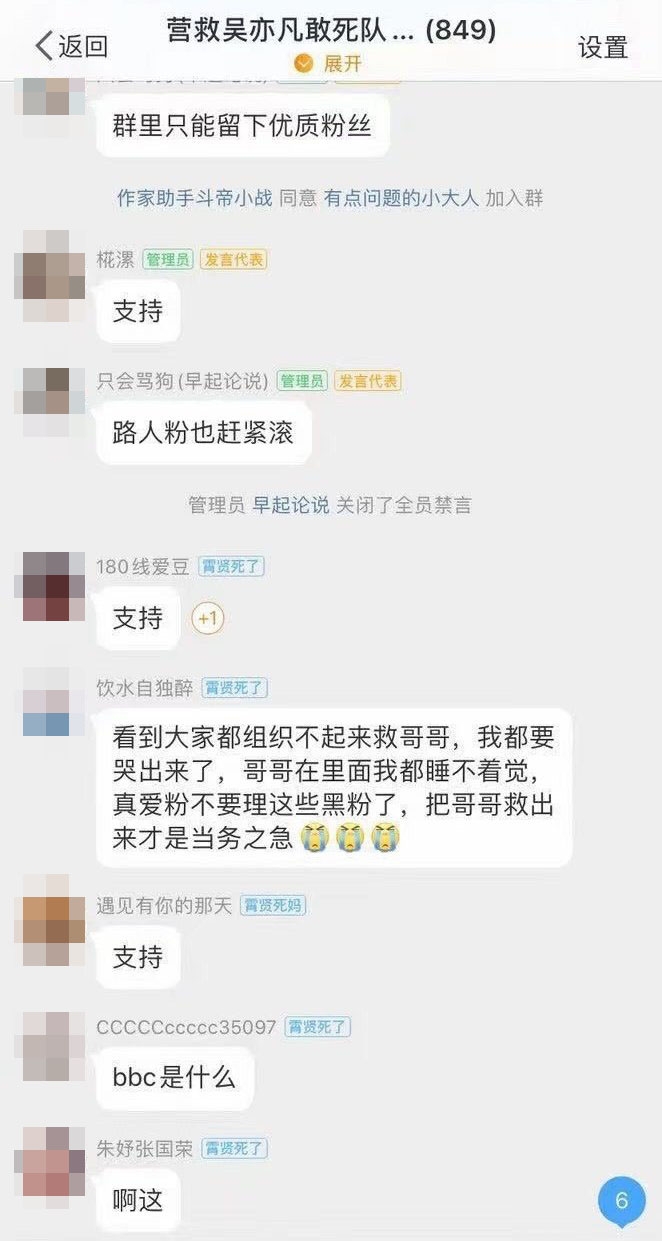The height and width of the screenshot is (1241, 662).
Task: View 椛漯's profile avatar
Action: pyautogui.click(x=46, y=264)
